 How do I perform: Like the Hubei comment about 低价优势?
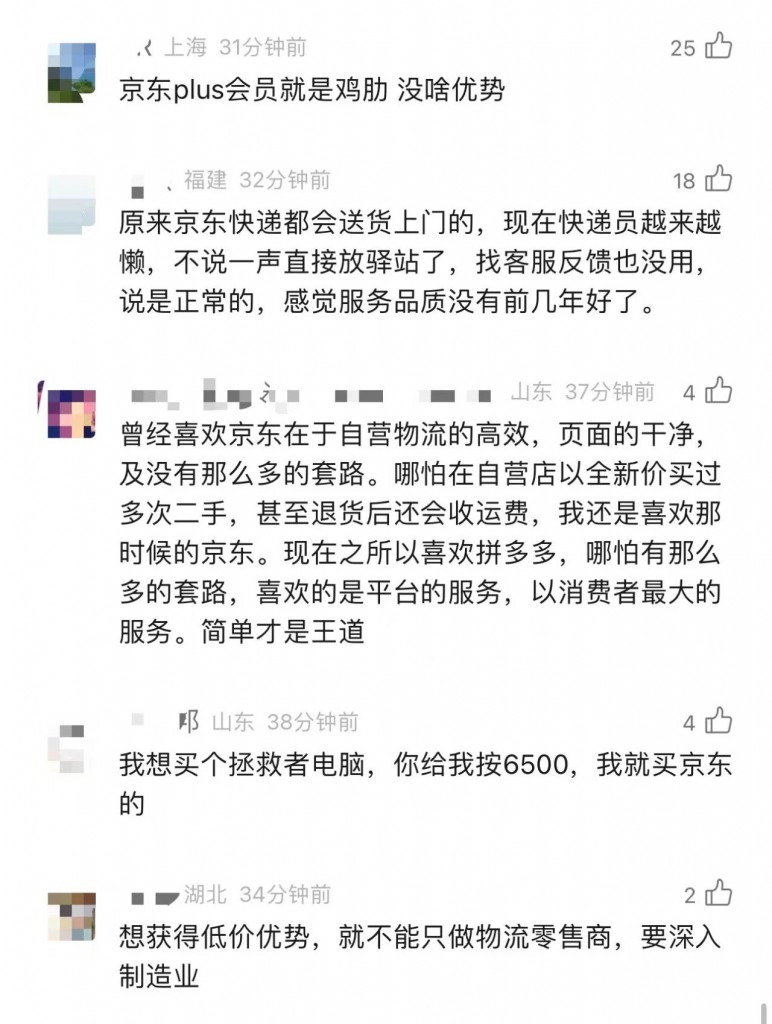[x=719, y=893]
